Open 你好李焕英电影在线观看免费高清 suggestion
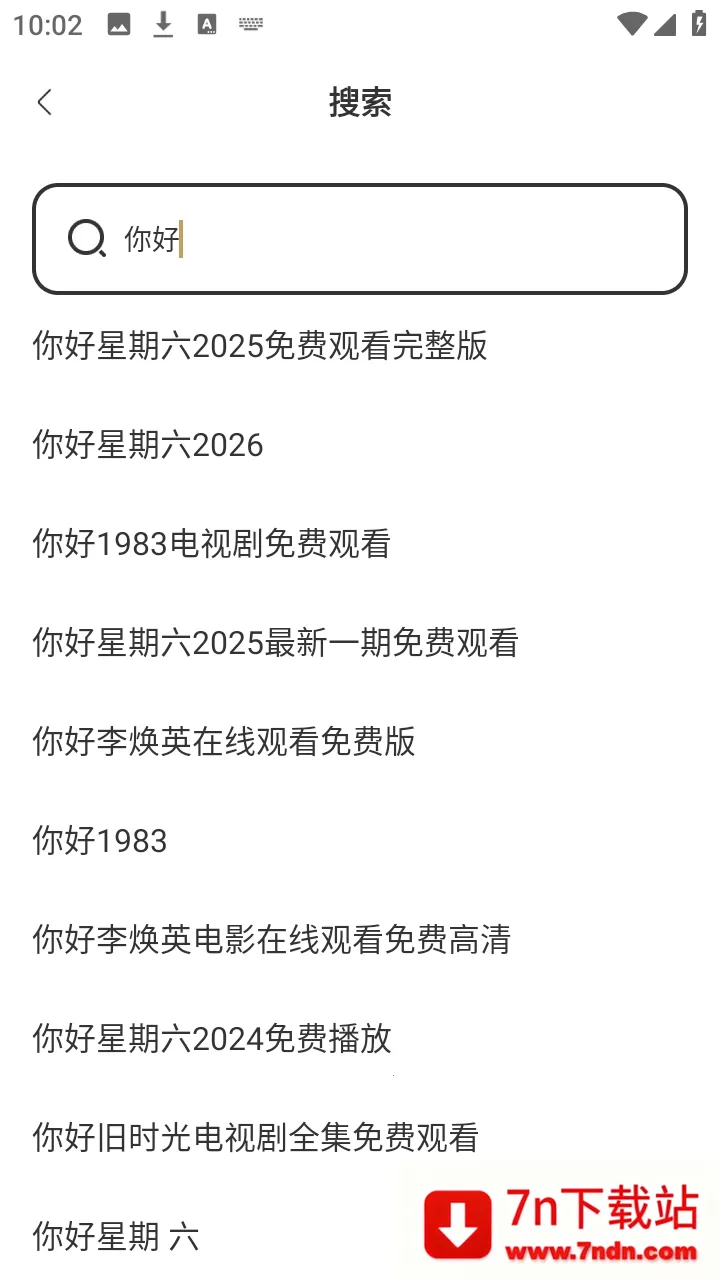 [x=271, y=940]
